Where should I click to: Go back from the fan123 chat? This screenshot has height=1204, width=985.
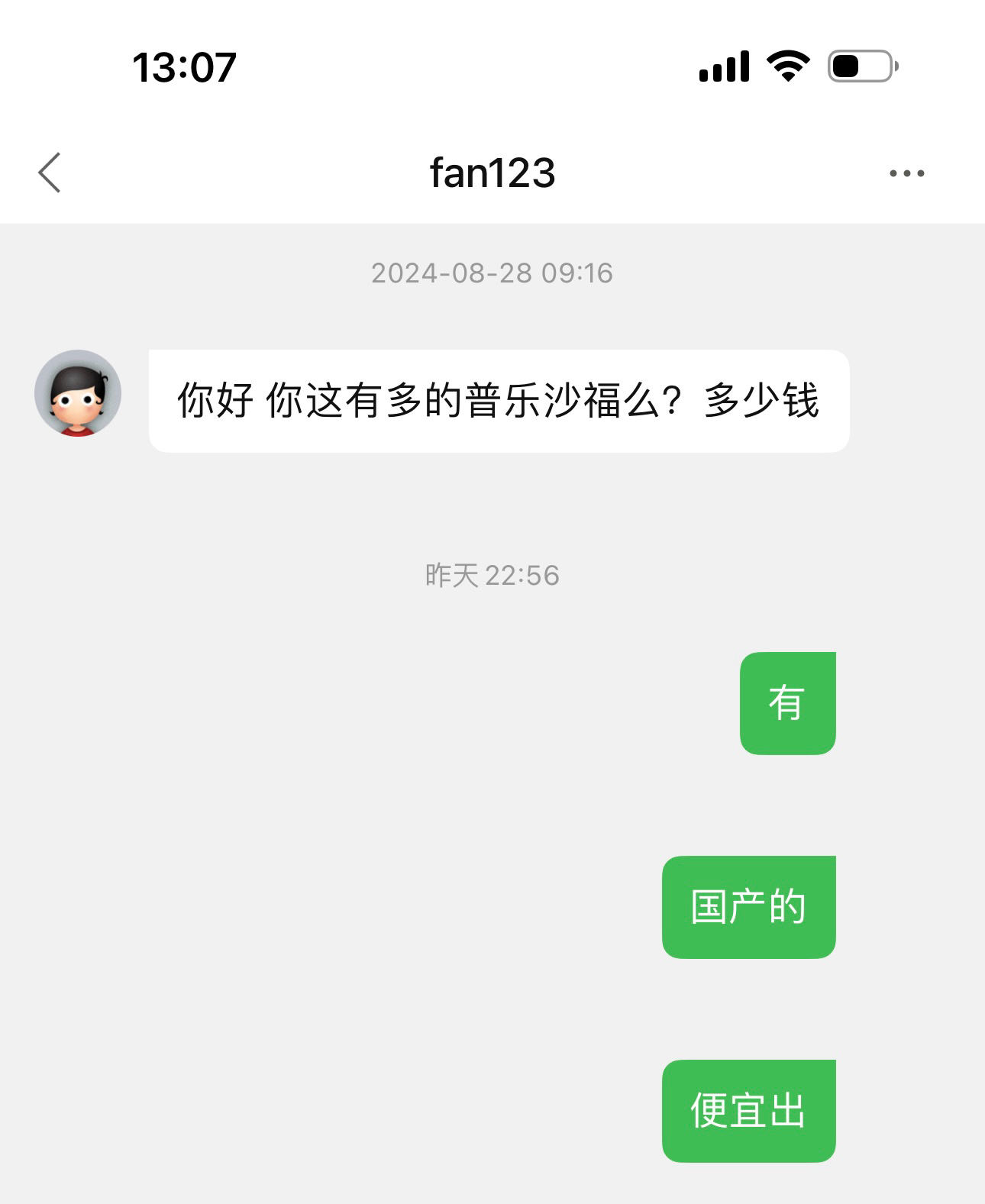[x=50, y=173]
